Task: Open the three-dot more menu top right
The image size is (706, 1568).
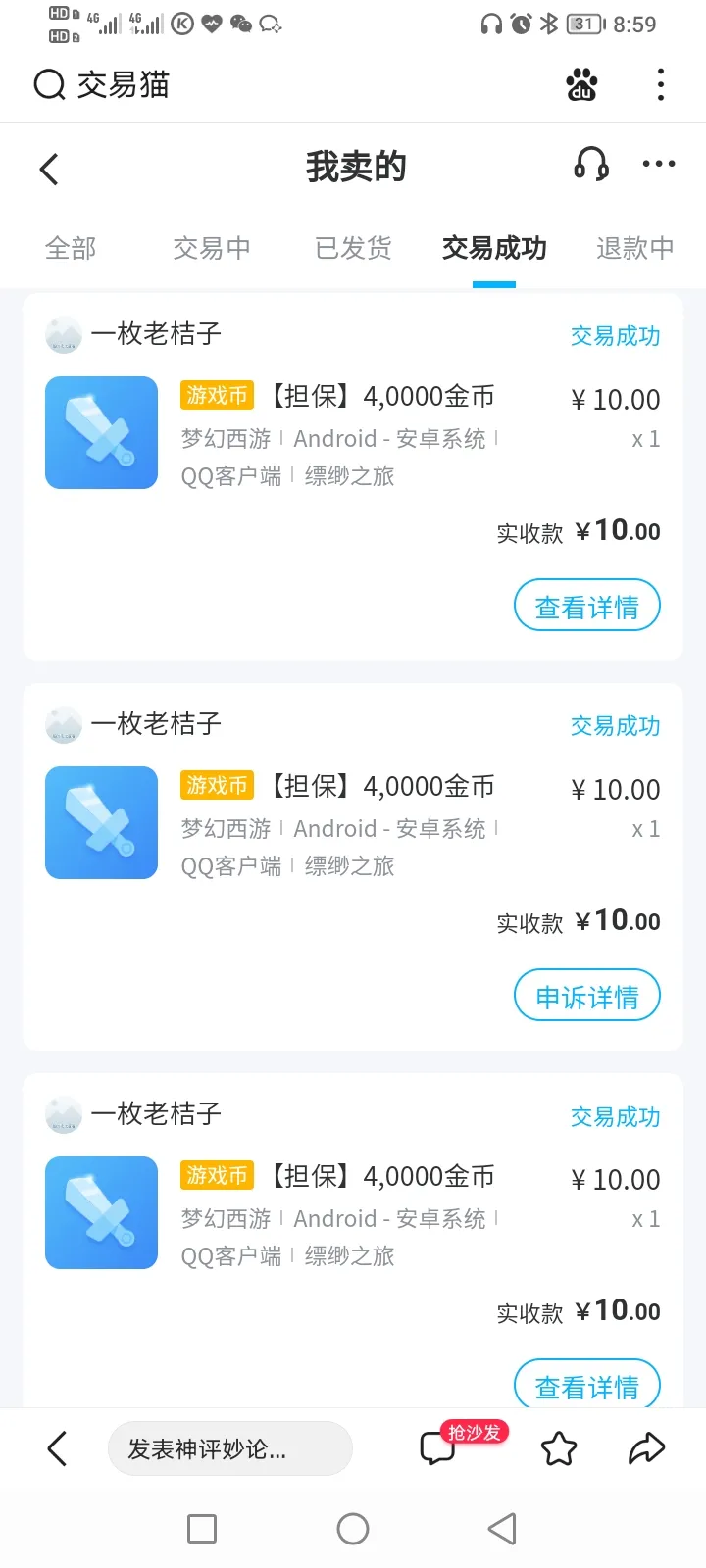Action: pyautogui.click(x=659, y=86)
